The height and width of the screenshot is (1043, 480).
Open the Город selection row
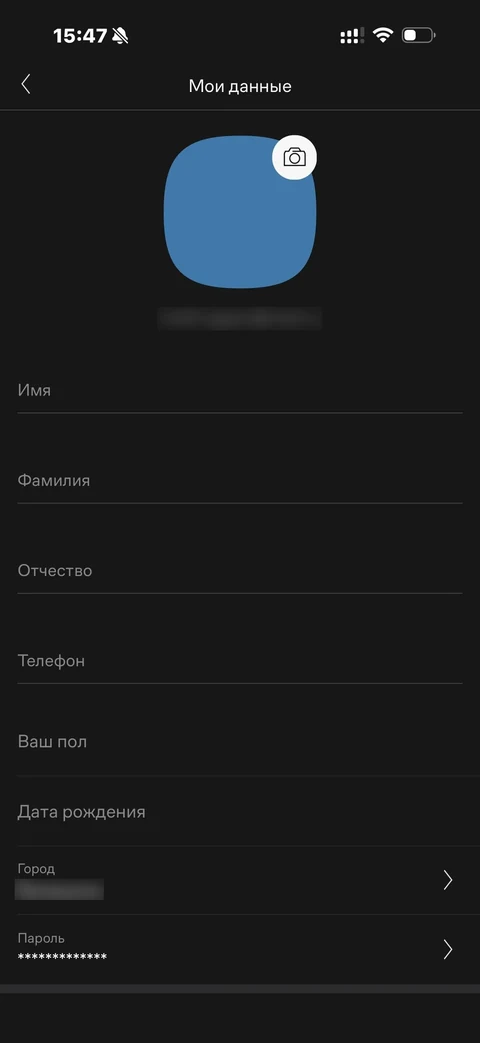coord(240,881)
